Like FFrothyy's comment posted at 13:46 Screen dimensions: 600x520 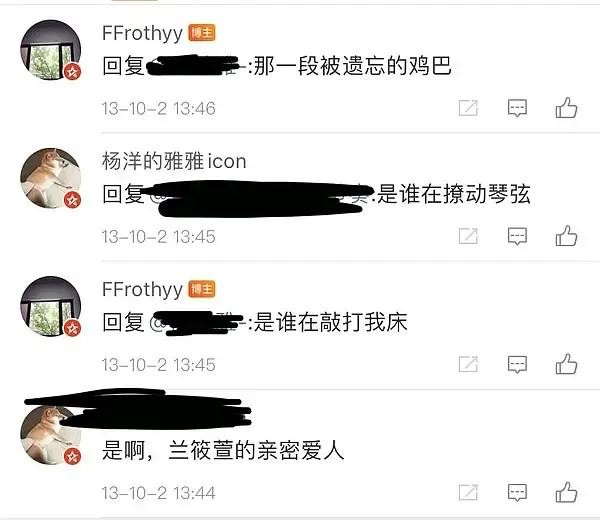[x=567, y=108]
